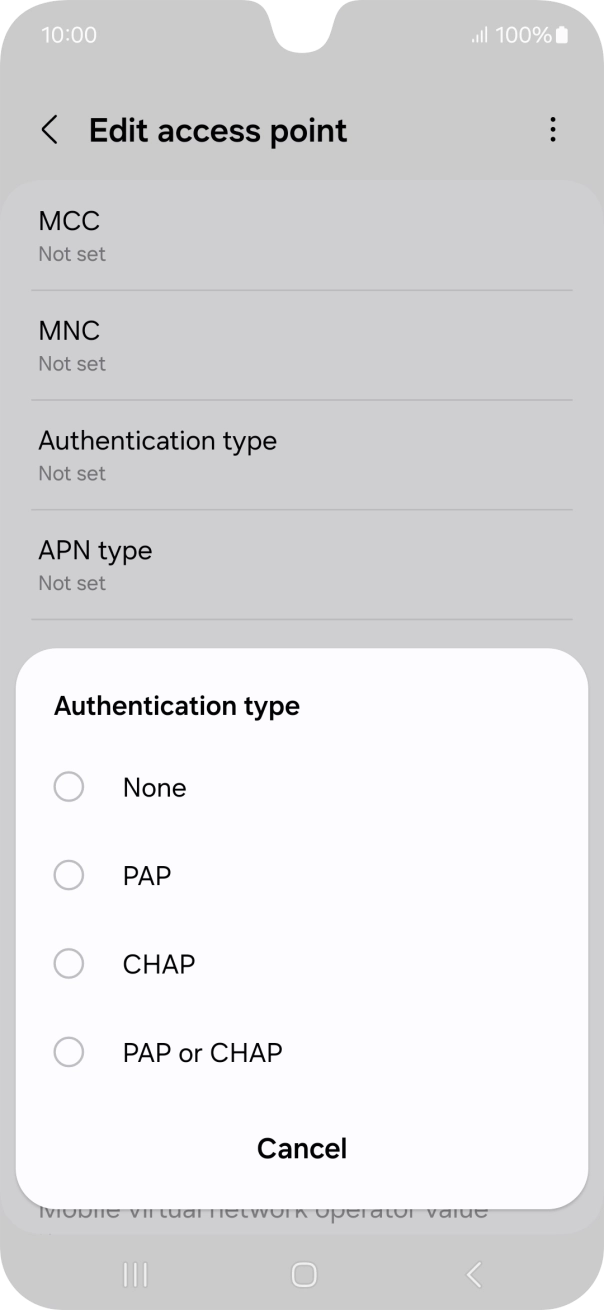
Task: Select the None authentication option
Action: [x=69, y=788]
